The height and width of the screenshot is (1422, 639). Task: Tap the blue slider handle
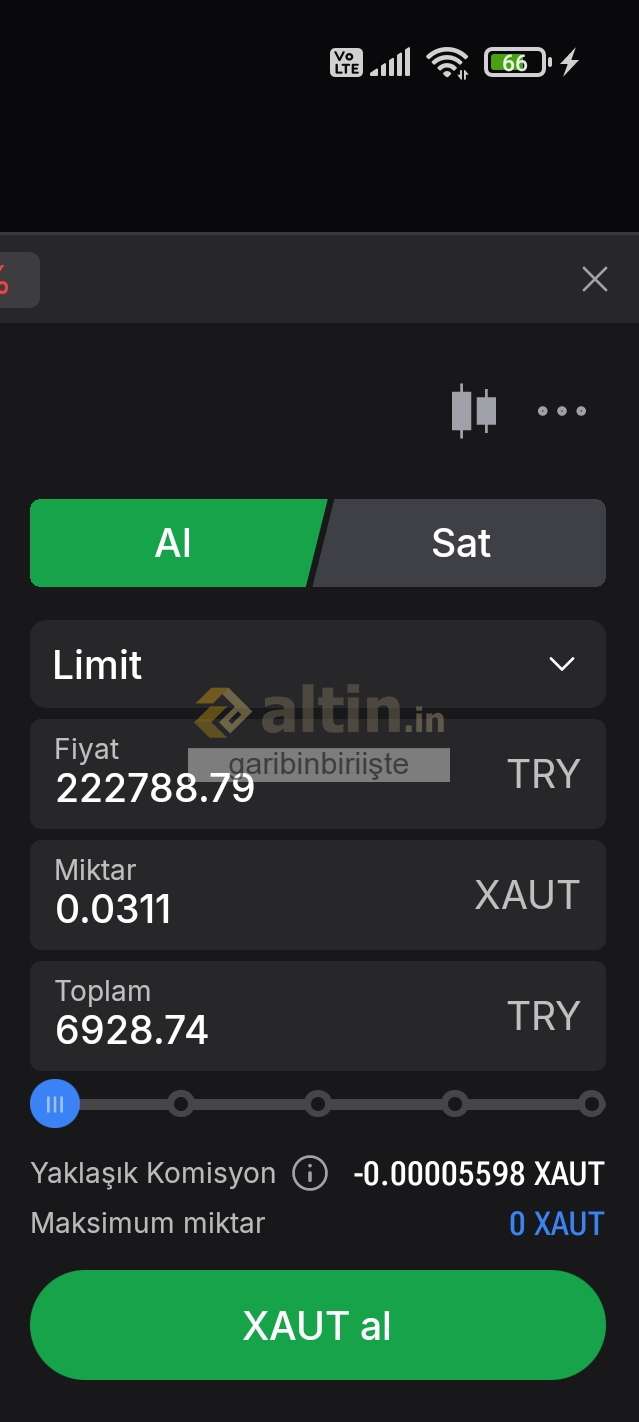[55, 1104]
